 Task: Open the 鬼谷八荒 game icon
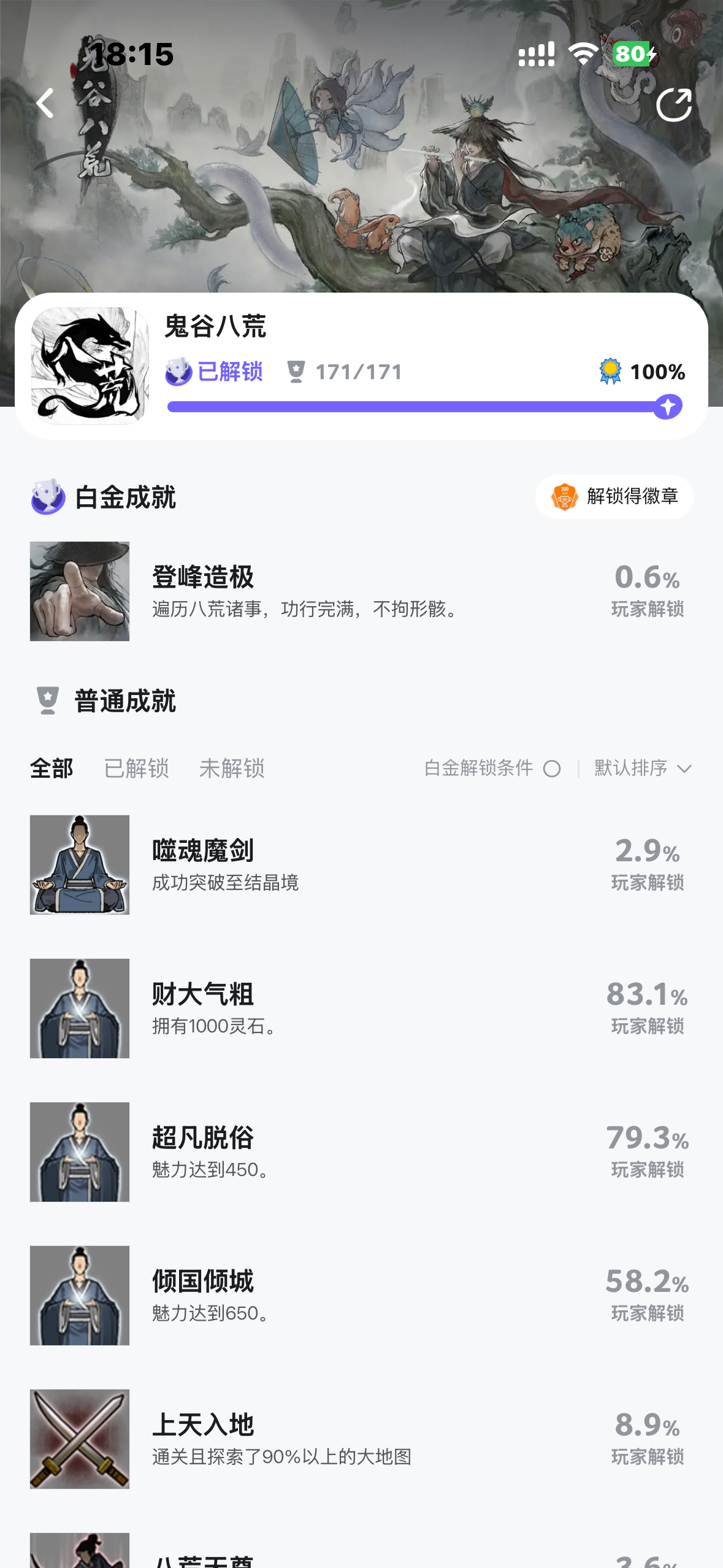(x=90, y=366)
